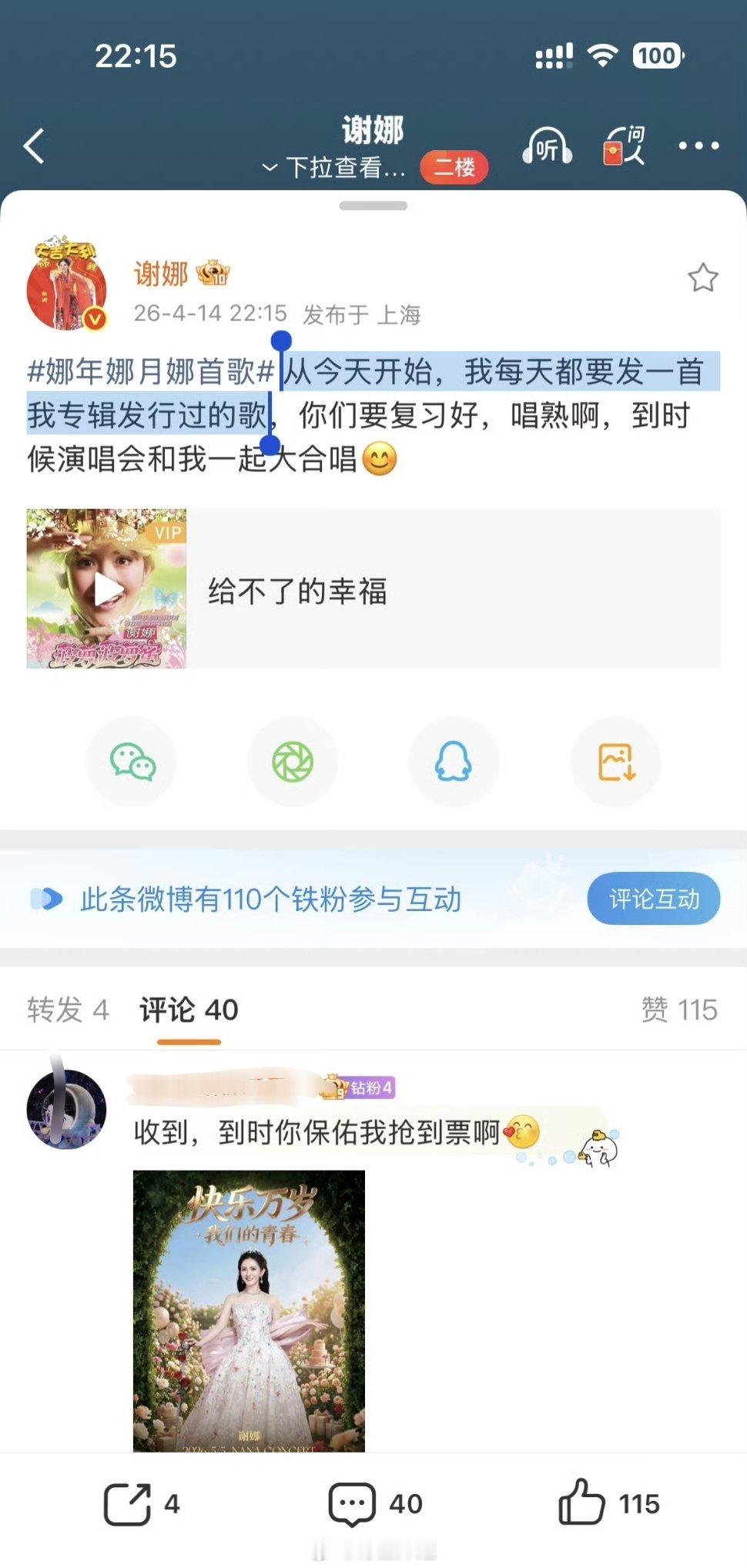
Task: Tap the 评论互动 button
Action: click(x=653, y=898)
